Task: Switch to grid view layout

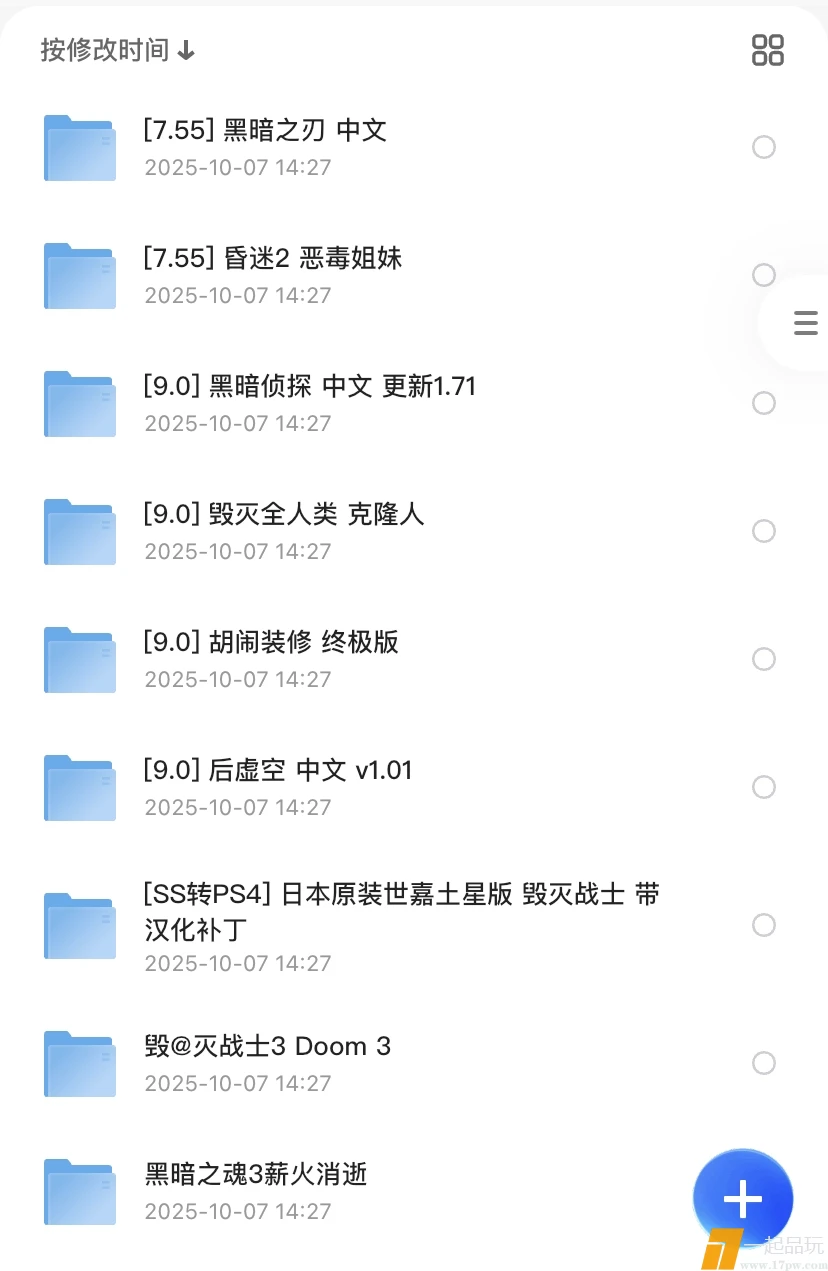Action: tap(767, 49)
